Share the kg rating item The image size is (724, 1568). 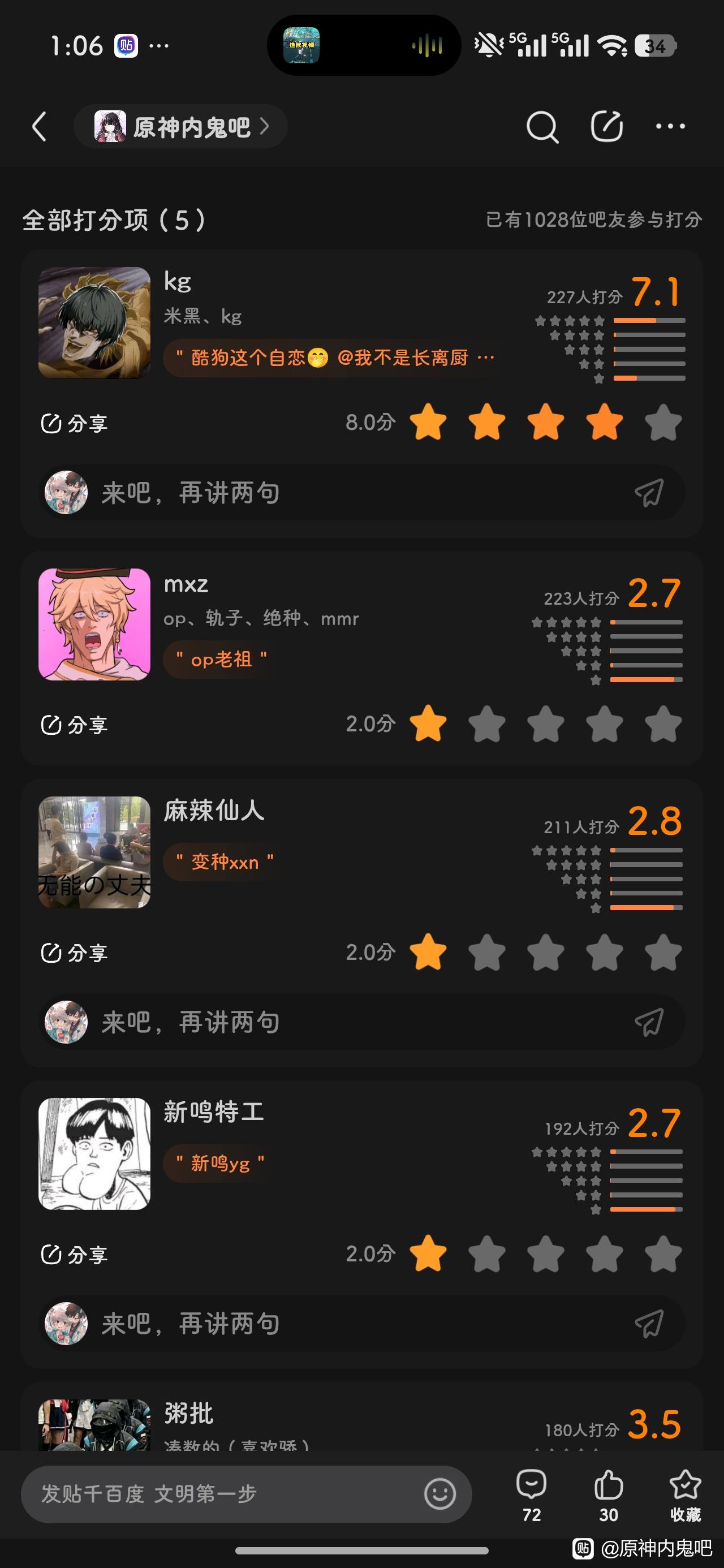74,423
